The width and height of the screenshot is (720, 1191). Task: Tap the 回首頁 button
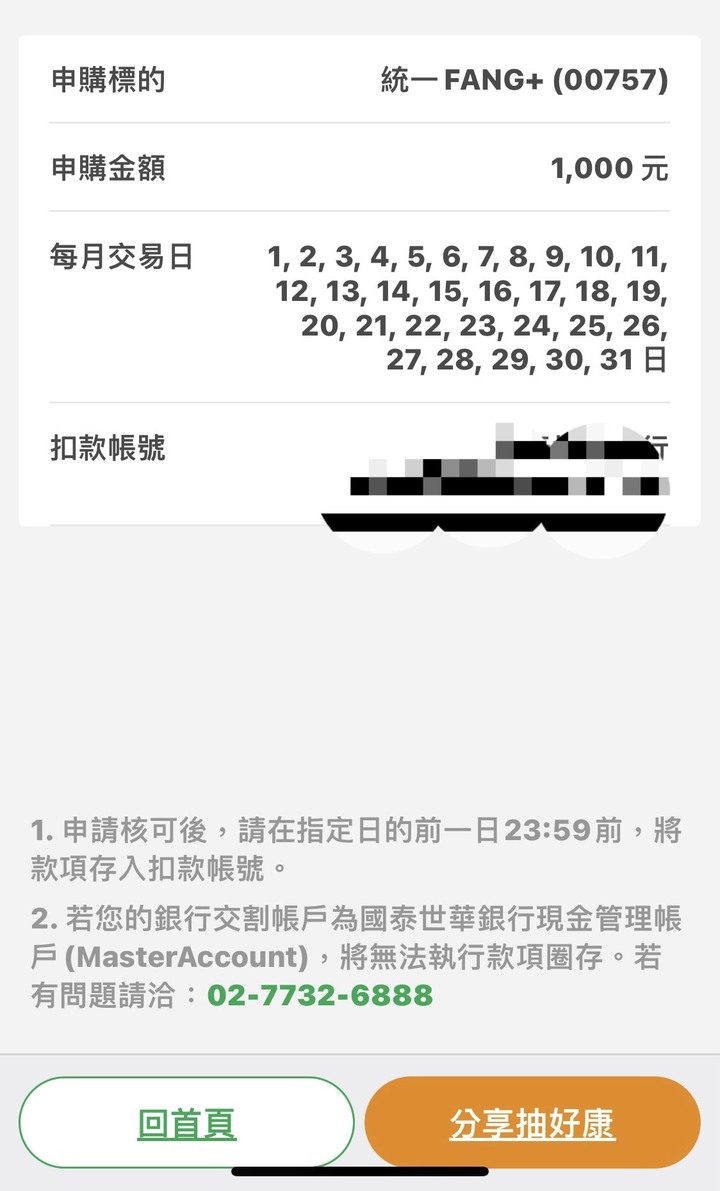tap(187, 1124)
